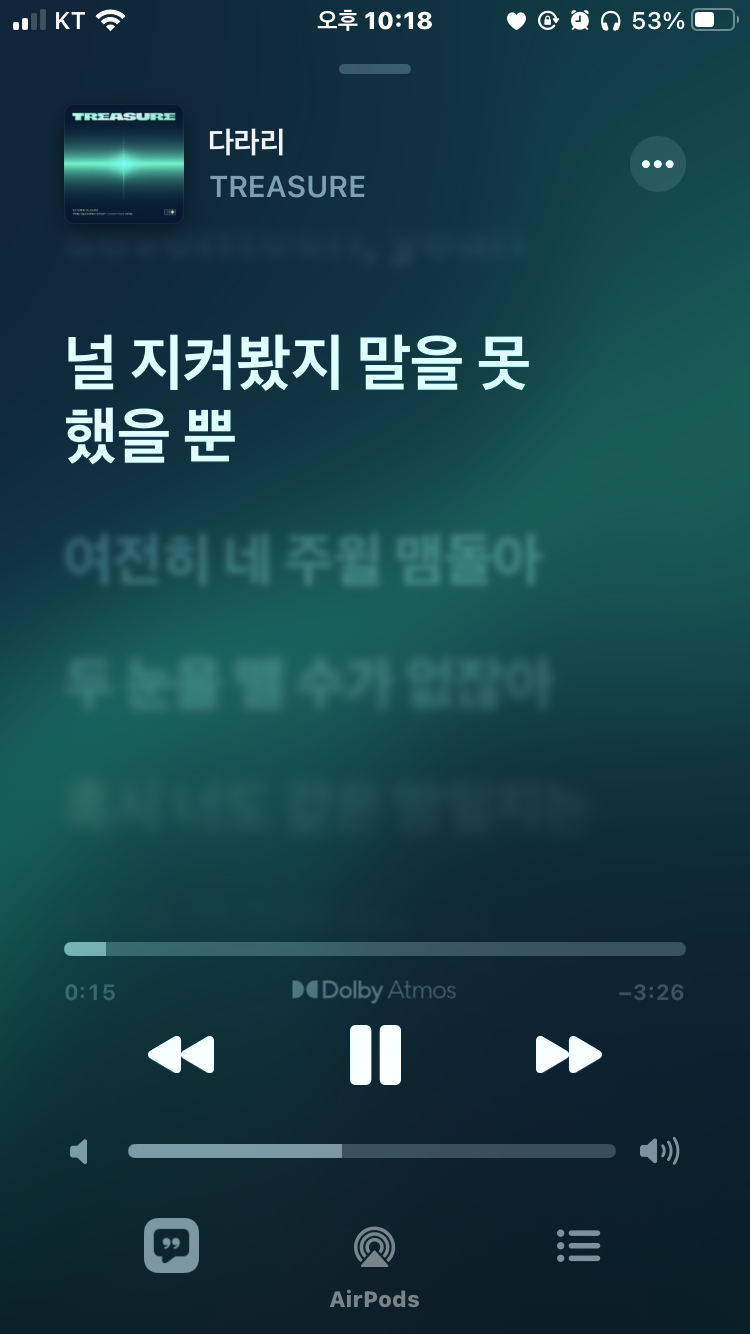Open the More options ellipsis menu
Viewport: 750px width, 1334px height.
(x=657, y=164)
